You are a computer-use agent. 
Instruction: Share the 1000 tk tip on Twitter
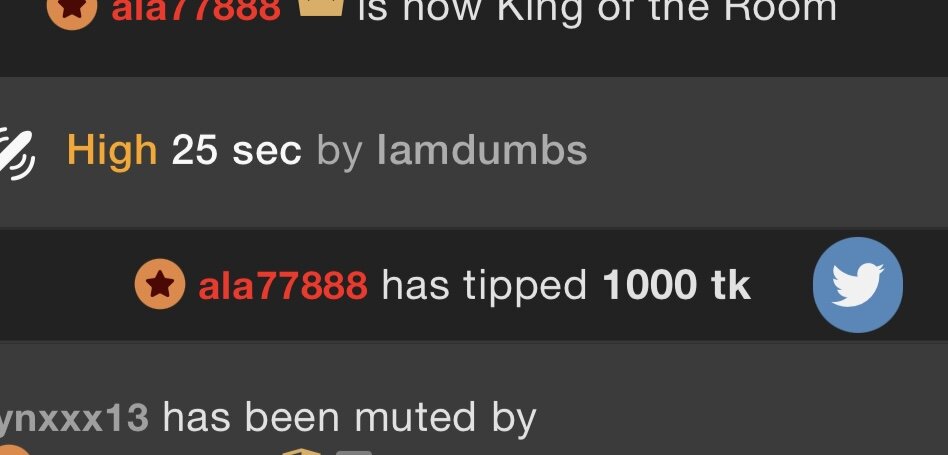858,285
